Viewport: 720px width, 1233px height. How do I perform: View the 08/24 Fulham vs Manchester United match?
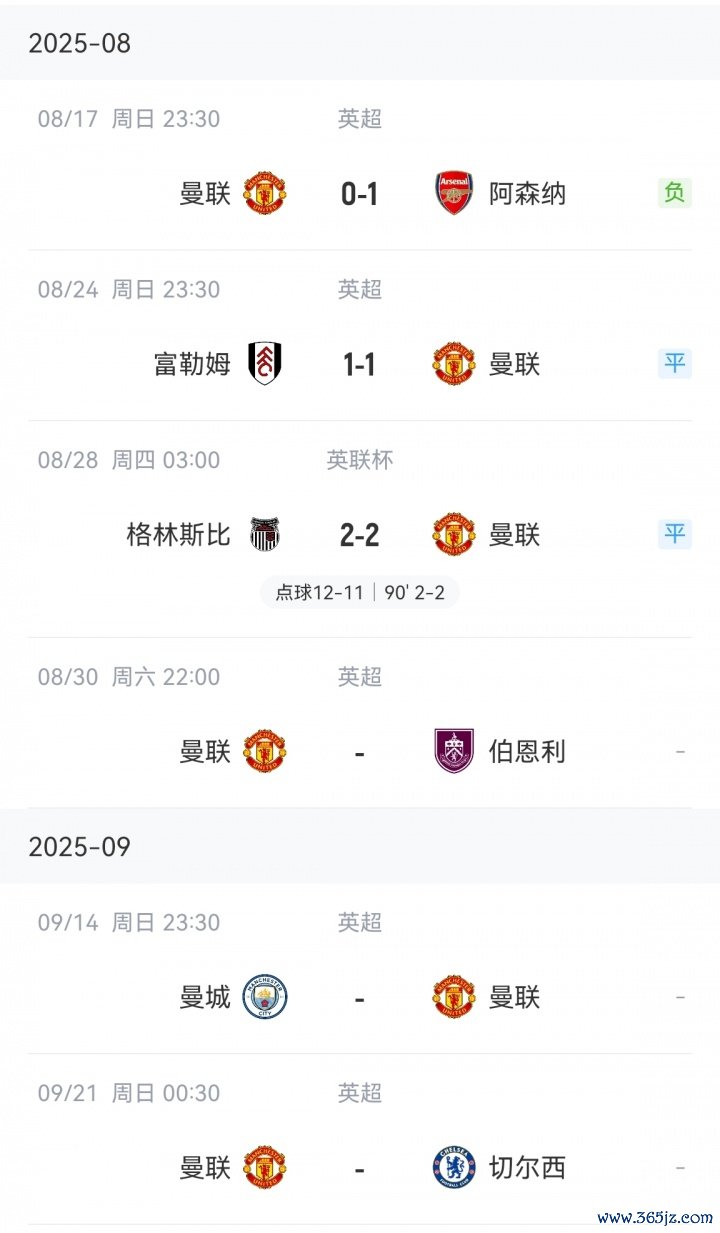pos(359,364)
